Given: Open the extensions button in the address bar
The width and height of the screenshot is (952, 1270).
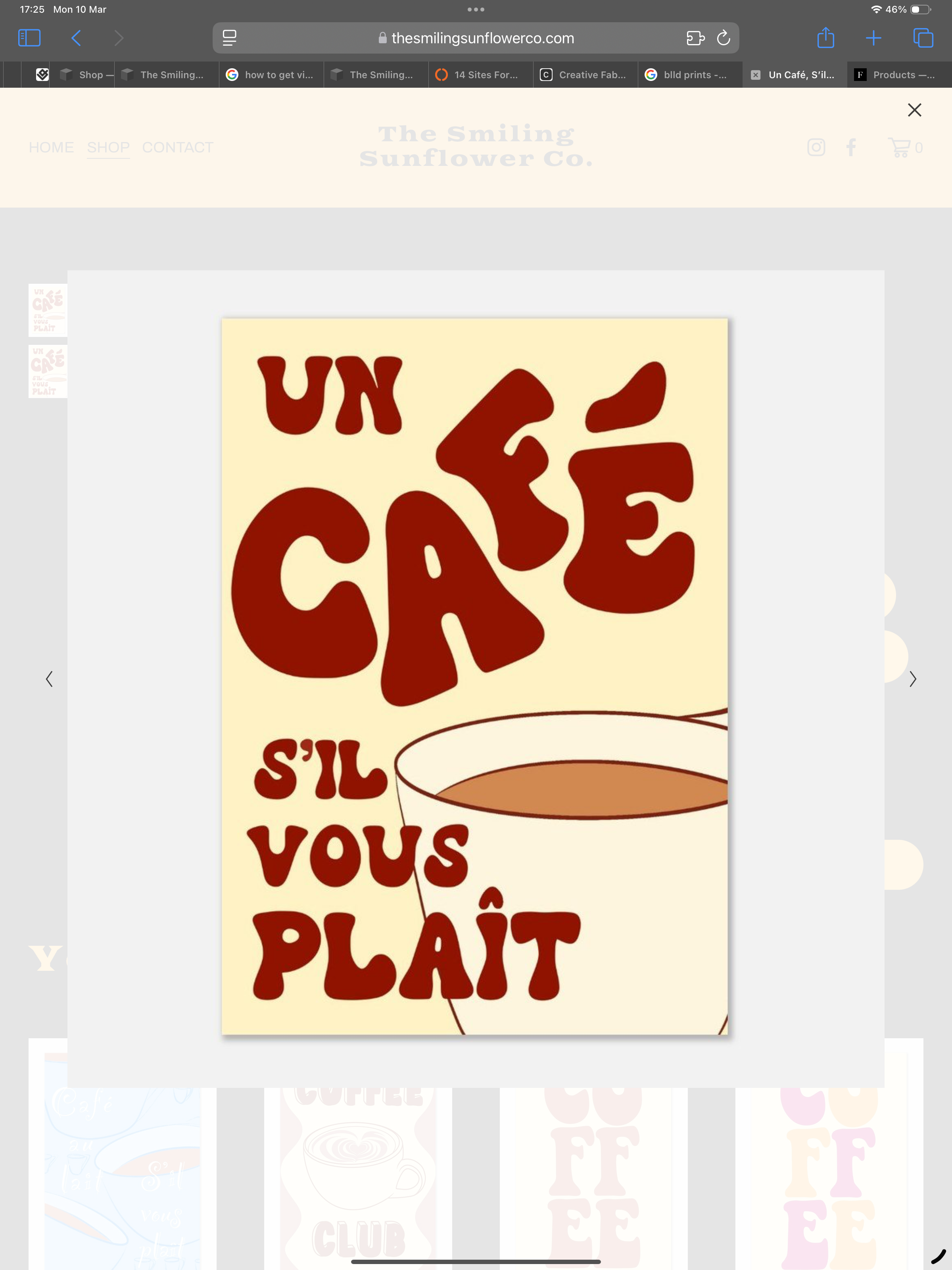Looking at the screenshot, I should (x=695, y=38).
